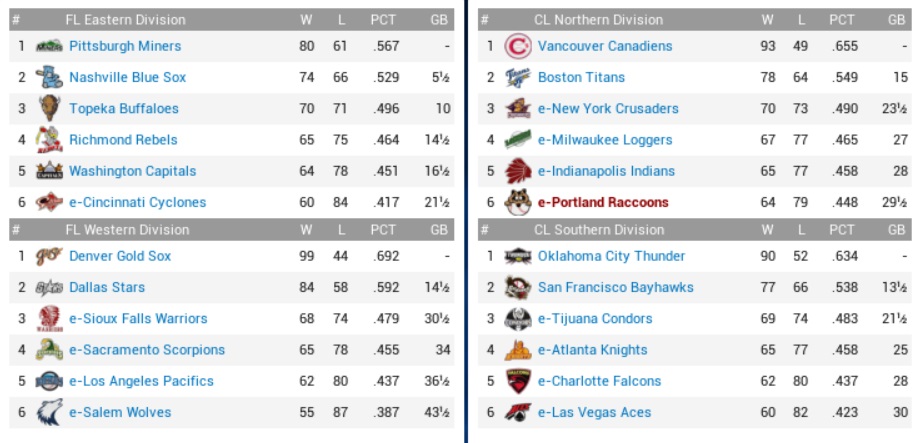View the Vancouver Canadiens team page
The width and height of the screenshot is (916, 443).
605,46
